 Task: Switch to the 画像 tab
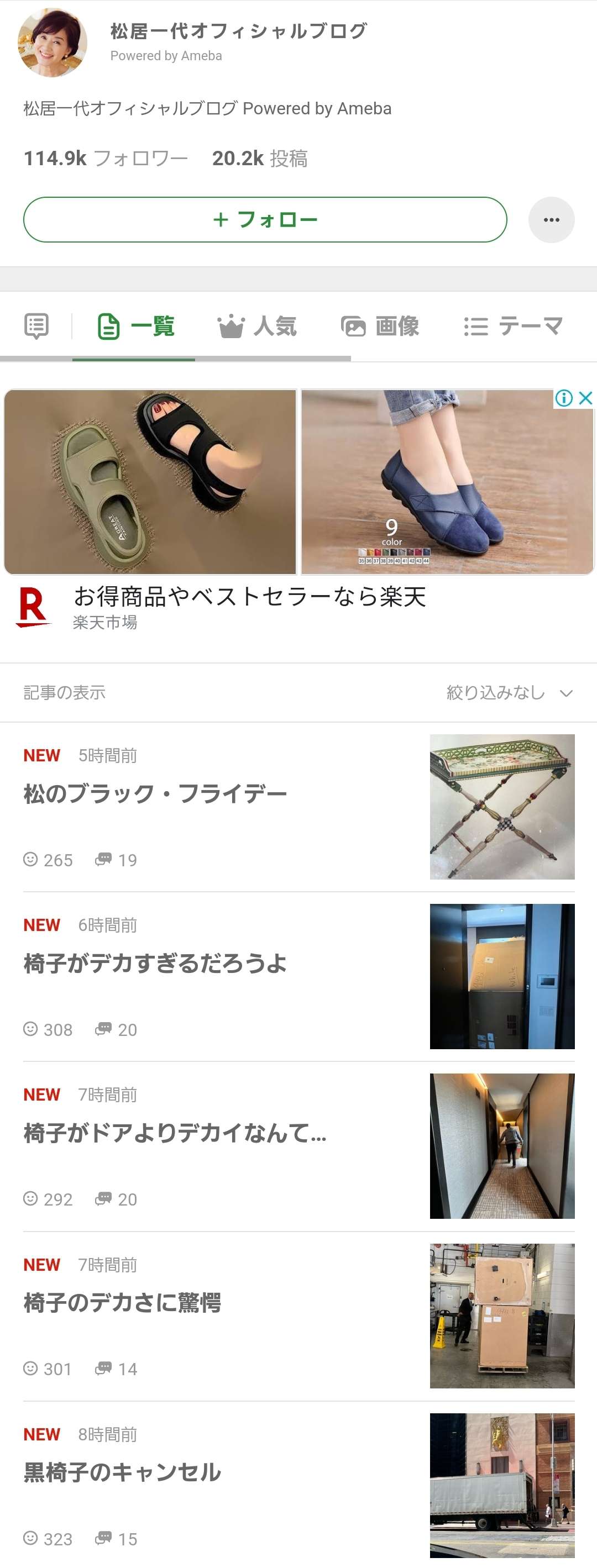click(380, 327)
